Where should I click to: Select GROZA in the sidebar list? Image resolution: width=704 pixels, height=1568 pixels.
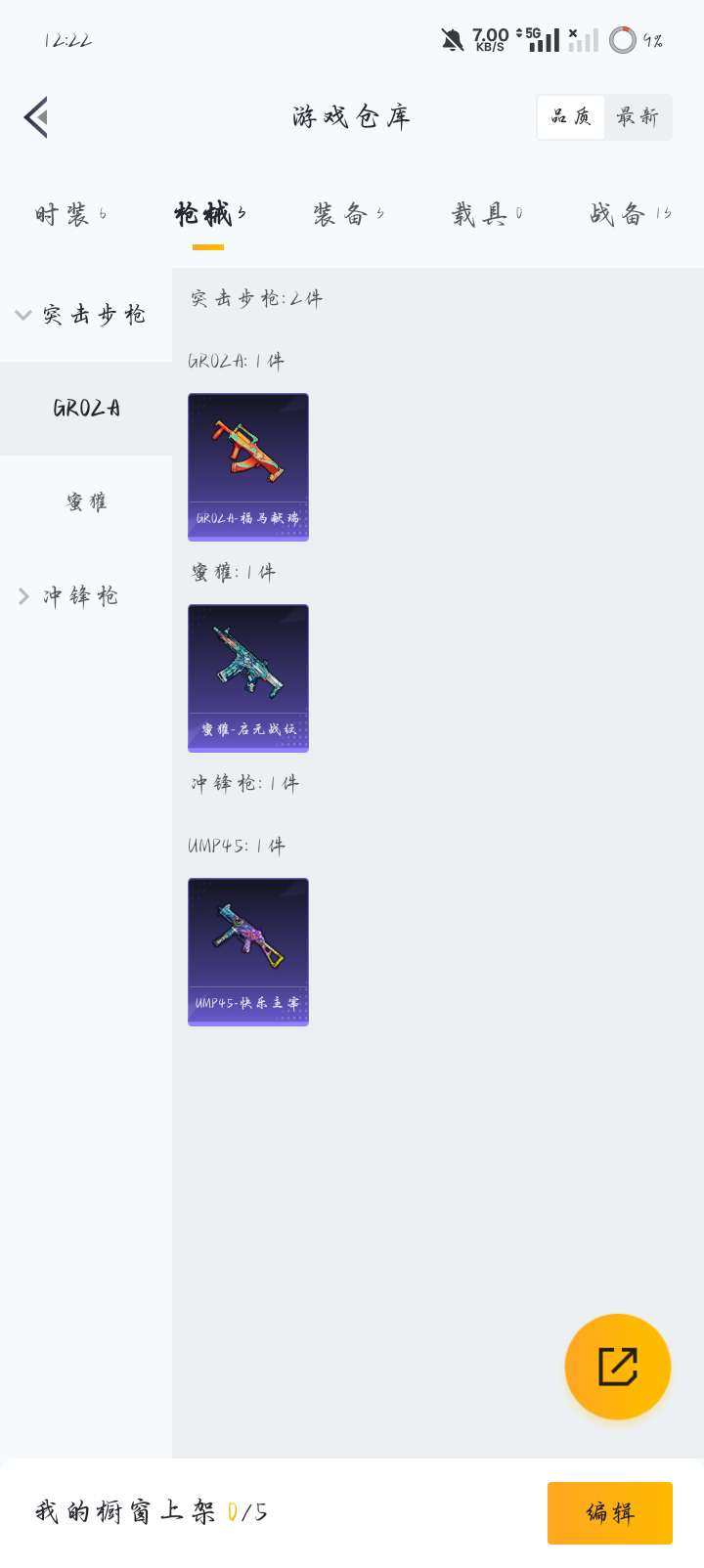click(x=85, y=410)
